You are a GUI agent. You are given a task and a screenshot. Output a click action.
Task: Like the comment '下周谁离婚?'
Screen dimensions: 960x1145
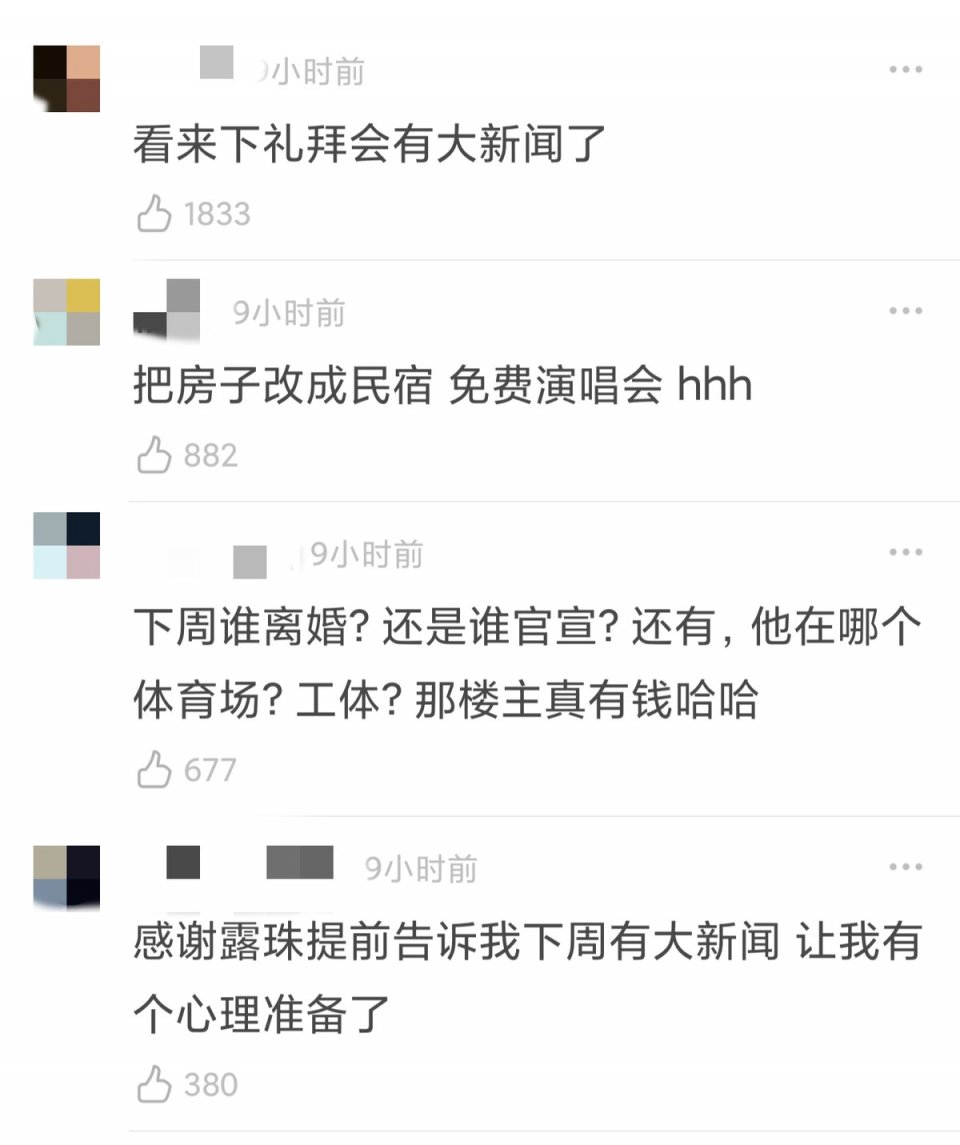point(154,770)
